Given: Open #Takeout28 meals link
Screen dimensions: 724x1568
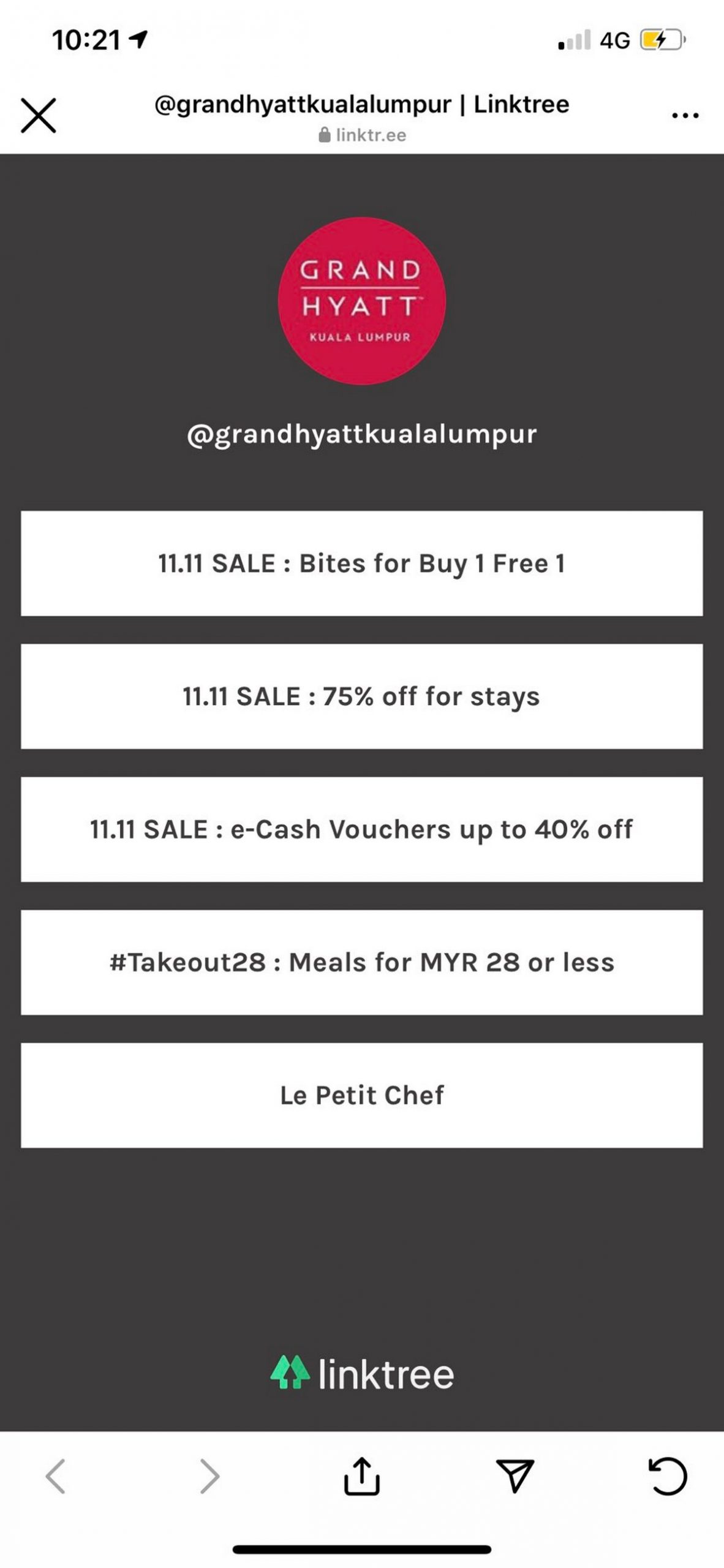Looking at the screenshot, I should [x=362, y=962].
